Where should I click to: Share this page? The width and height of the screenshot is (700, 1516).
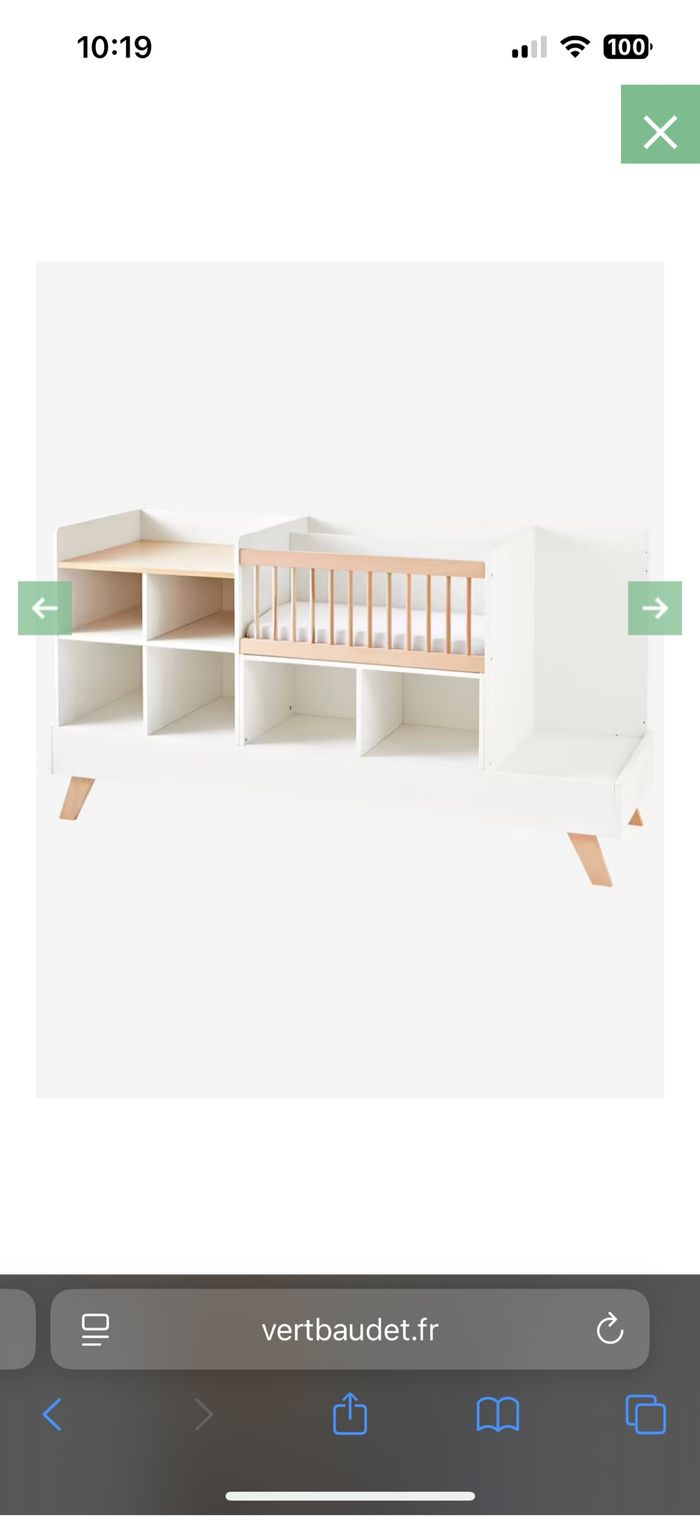click(350, 1415)
